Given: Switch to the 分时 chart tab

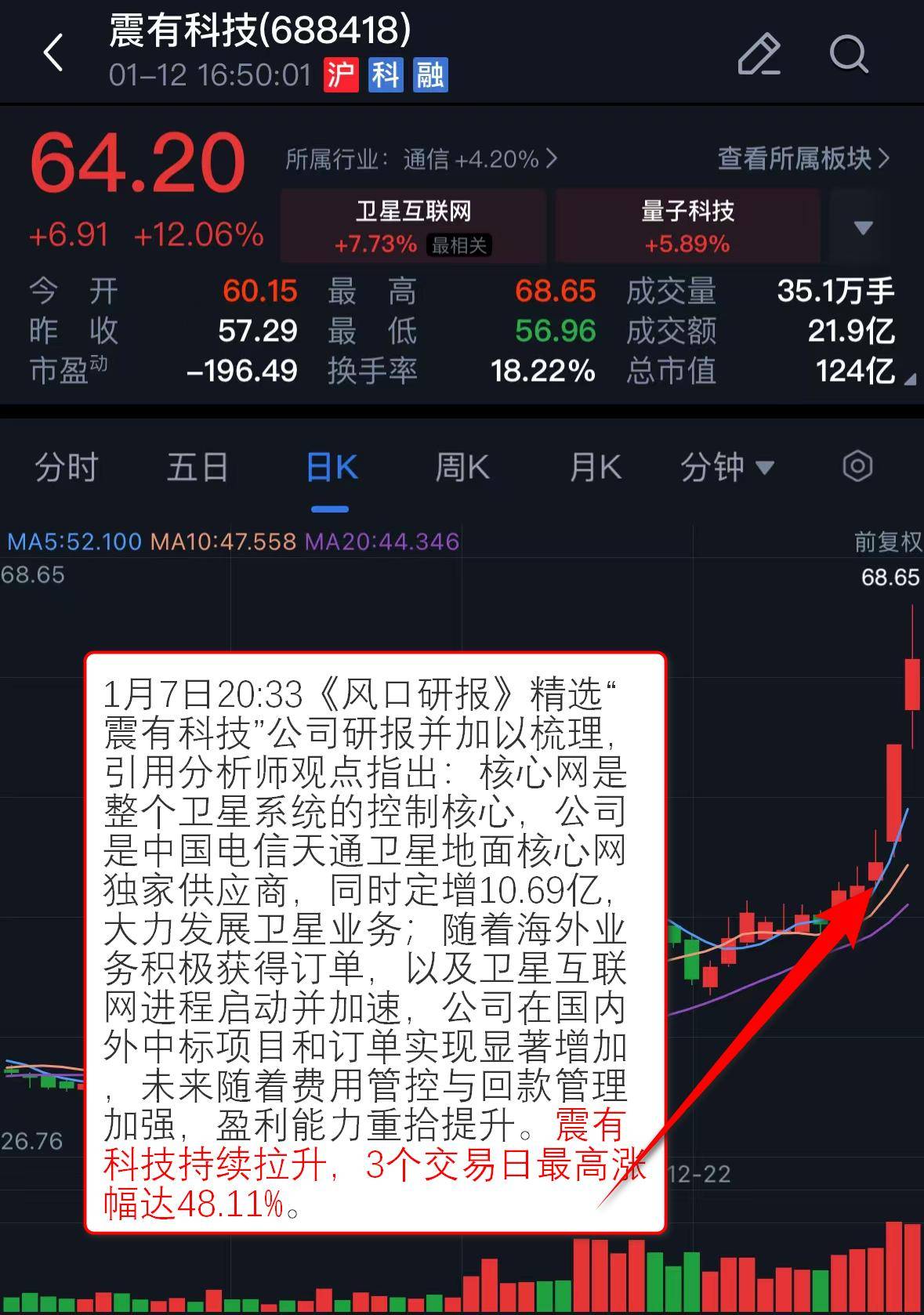Looking at the screenshot, I should click(66, 468).
